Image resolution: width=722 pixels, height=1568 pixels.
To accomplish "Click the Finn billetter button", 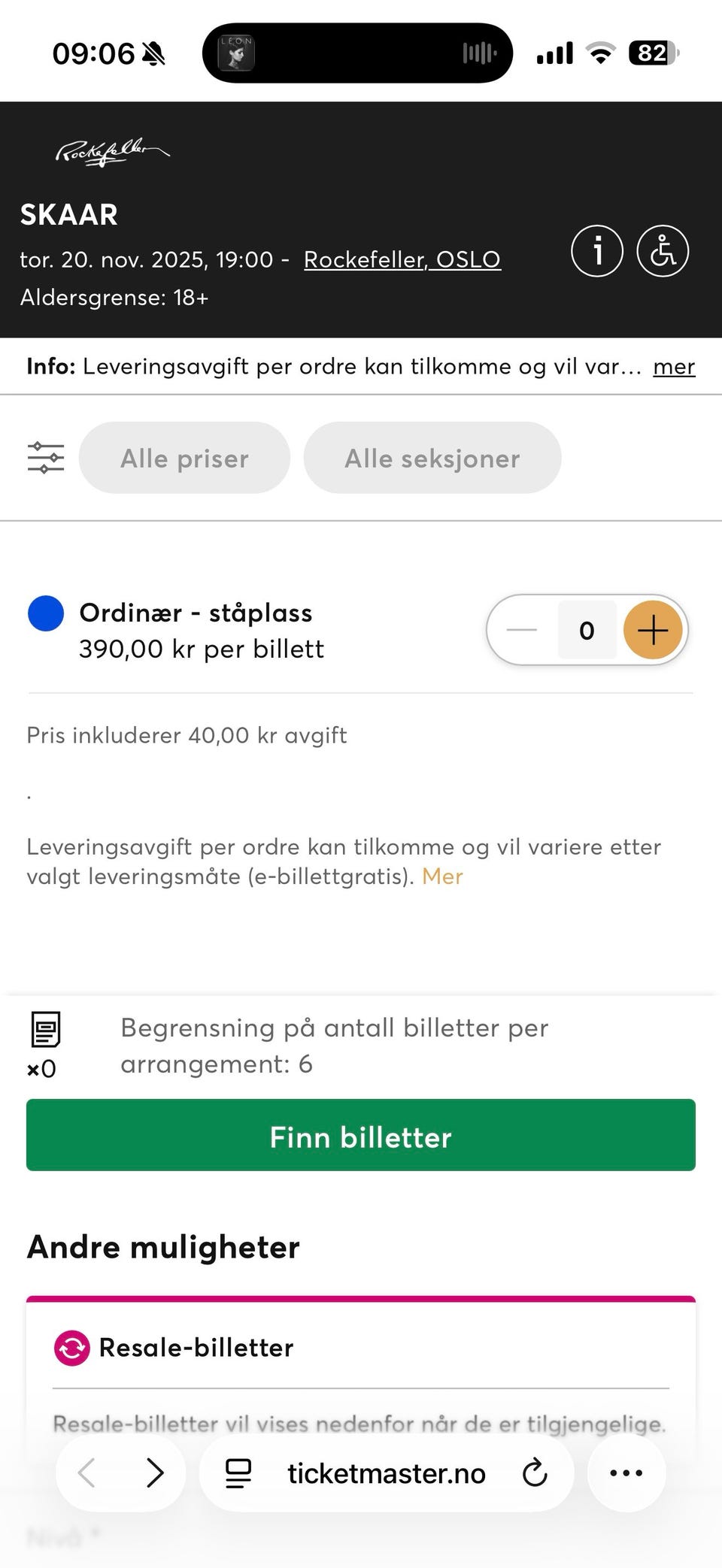I will [360, 1136].
